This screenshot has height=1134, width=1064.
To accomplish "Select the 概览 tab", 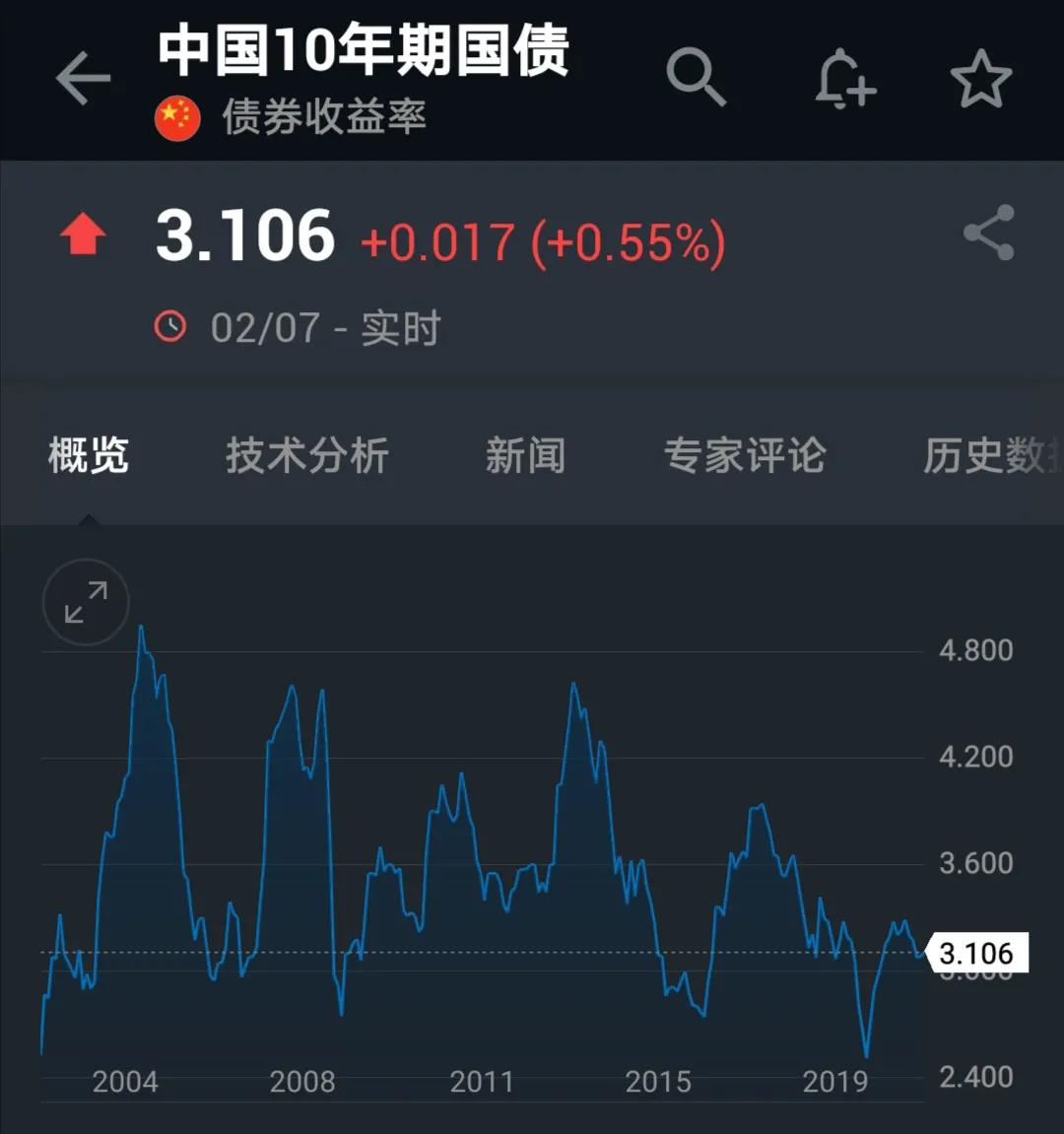I will coord(87,454).
